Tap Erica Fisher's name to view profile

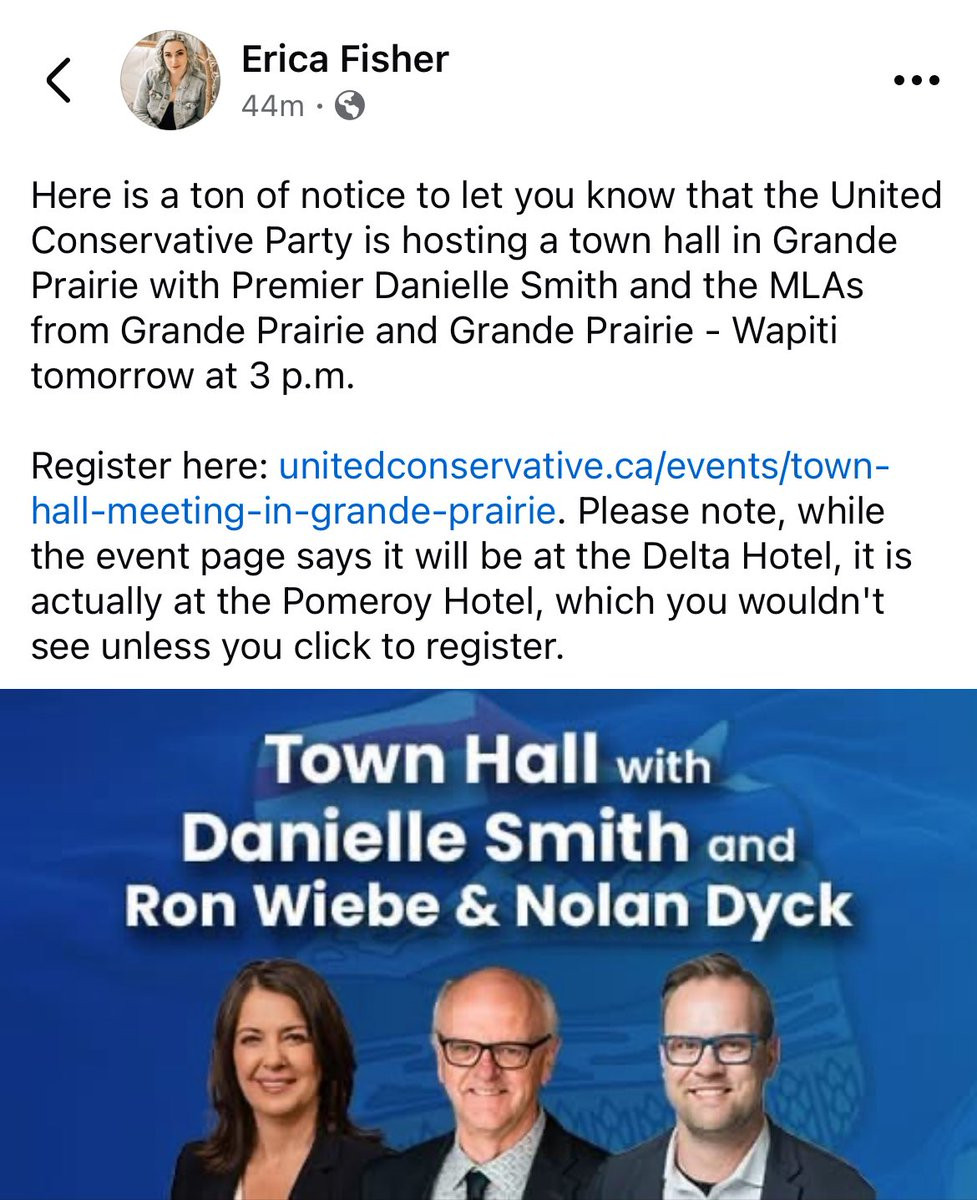point(345,60)
